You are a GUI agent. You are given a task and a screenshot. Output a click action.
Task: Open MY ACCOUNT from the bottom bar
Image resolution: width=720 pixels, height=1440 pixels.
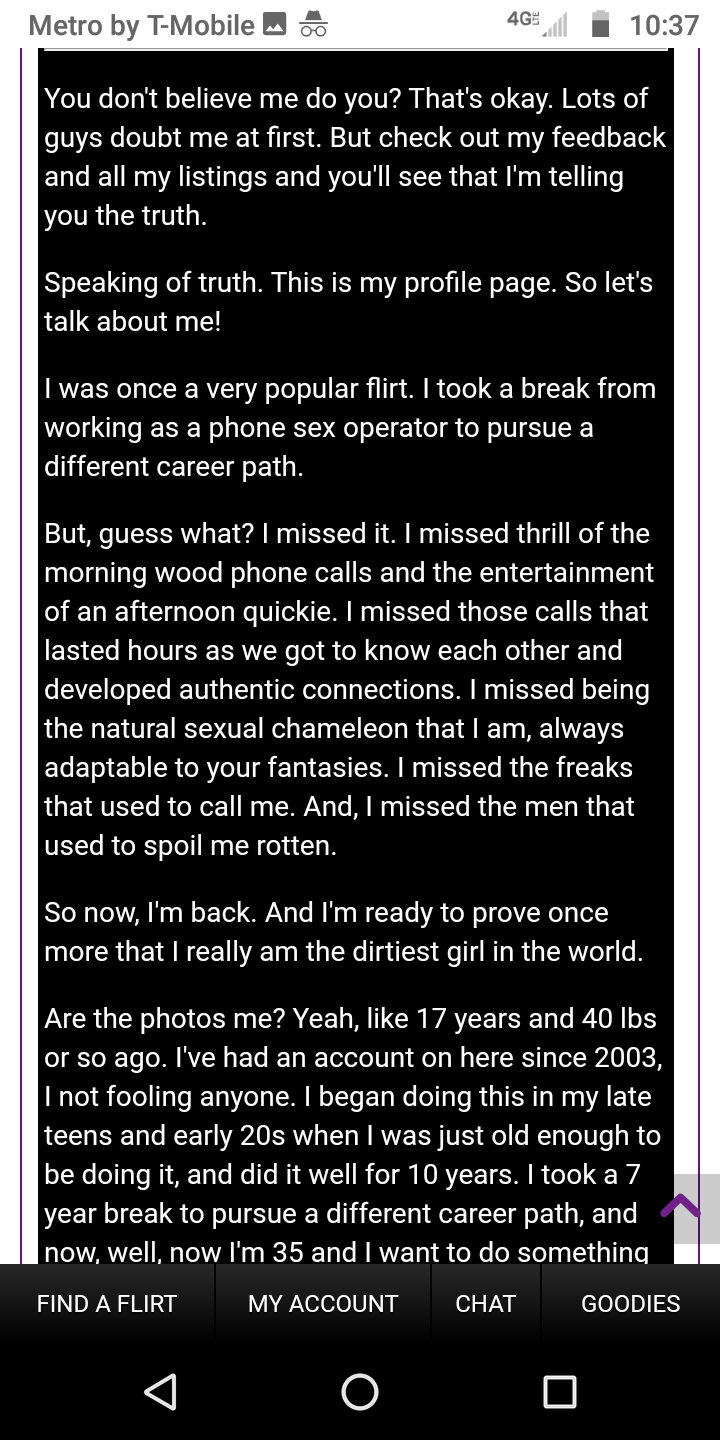[x=322, y=1303]
